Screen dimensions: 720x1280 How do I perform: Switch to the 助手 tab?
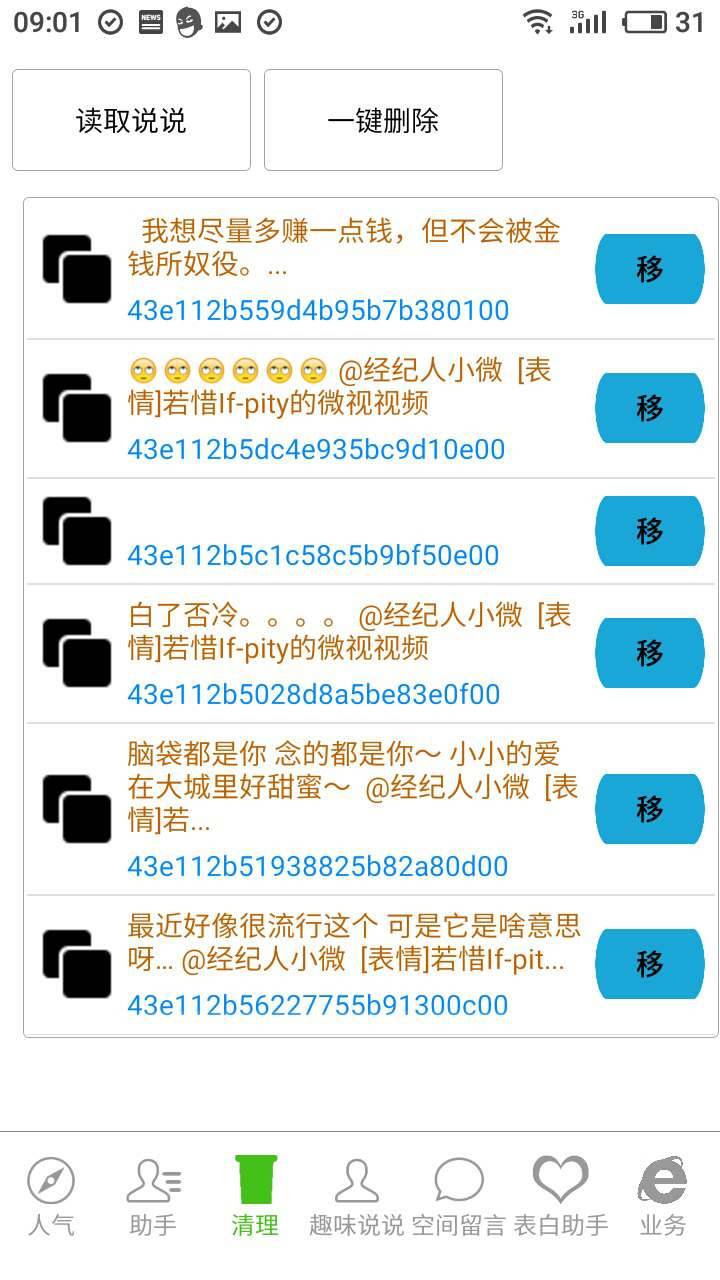click(x=153, y=1197)
